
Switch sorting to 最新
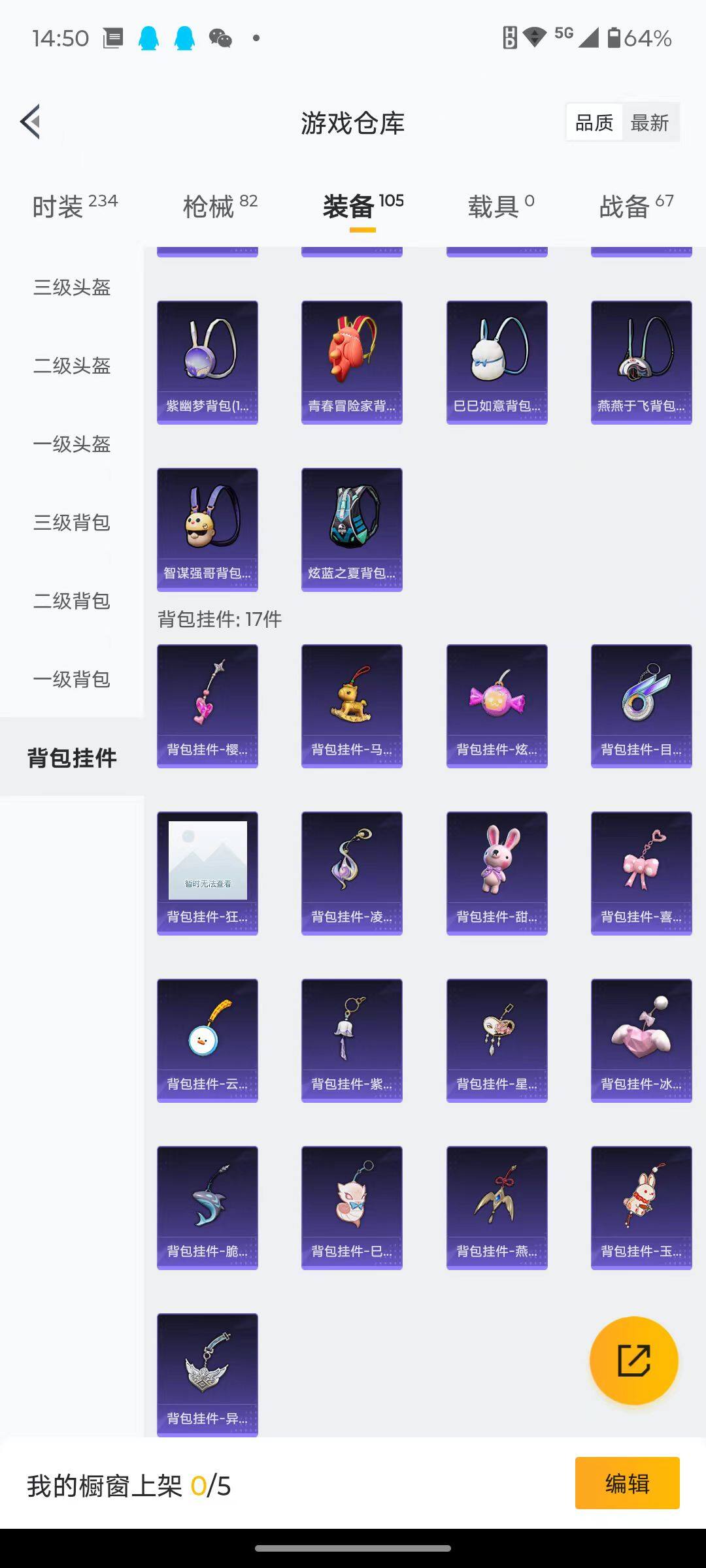click(650, 122)
